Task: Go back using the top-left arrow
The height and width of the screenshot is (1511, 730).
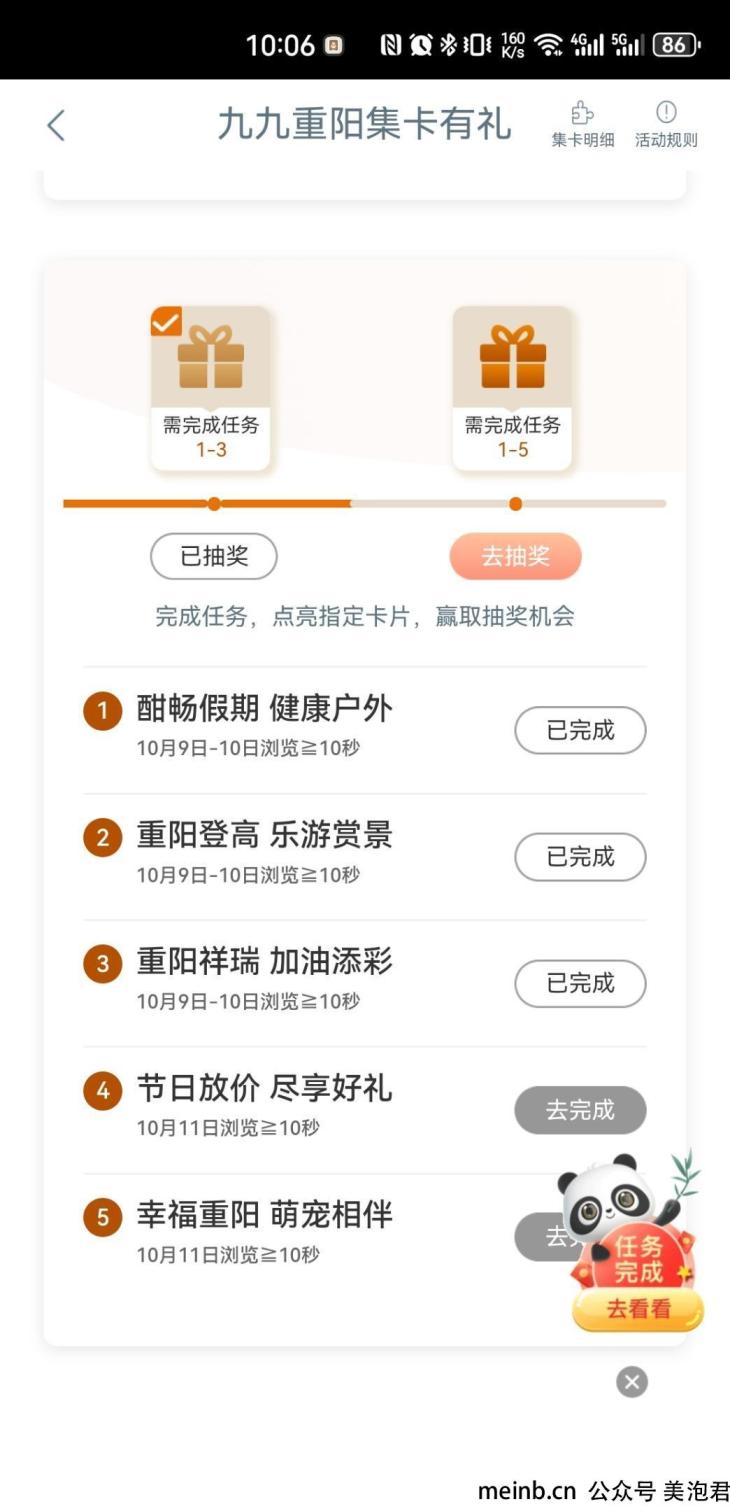Action: (56, 126)
